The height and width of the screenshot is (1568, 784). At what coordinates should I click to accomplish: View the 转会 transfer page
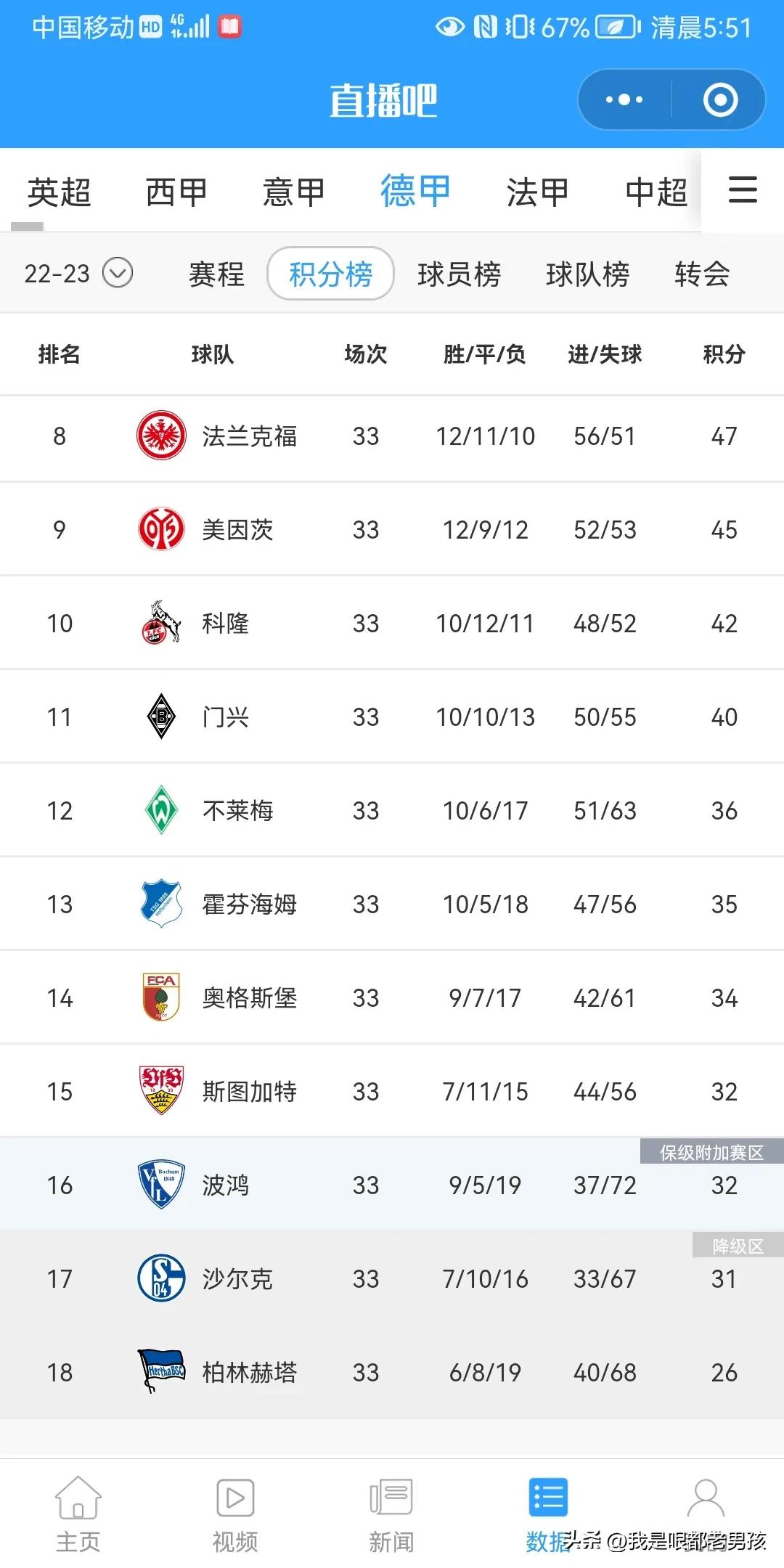click(x=701, y=274)
